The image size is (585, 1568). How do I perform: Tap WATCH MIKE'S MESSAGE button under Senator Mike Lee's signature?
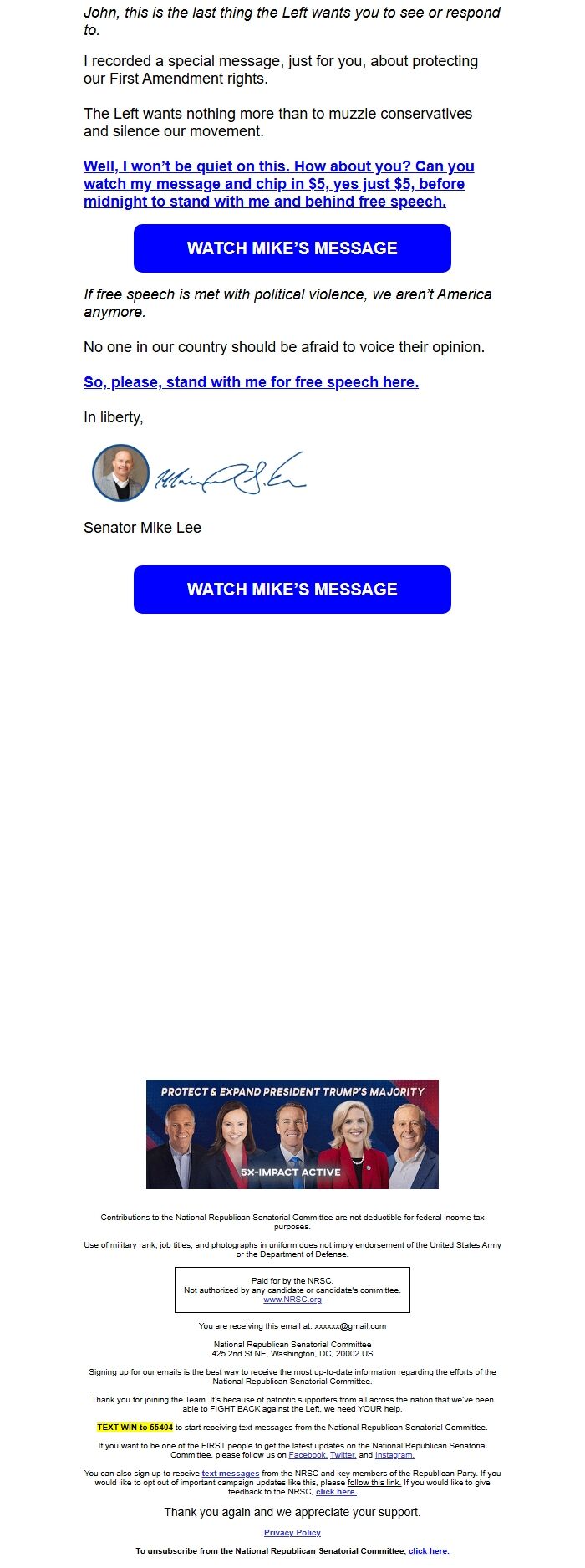point(292,590)
